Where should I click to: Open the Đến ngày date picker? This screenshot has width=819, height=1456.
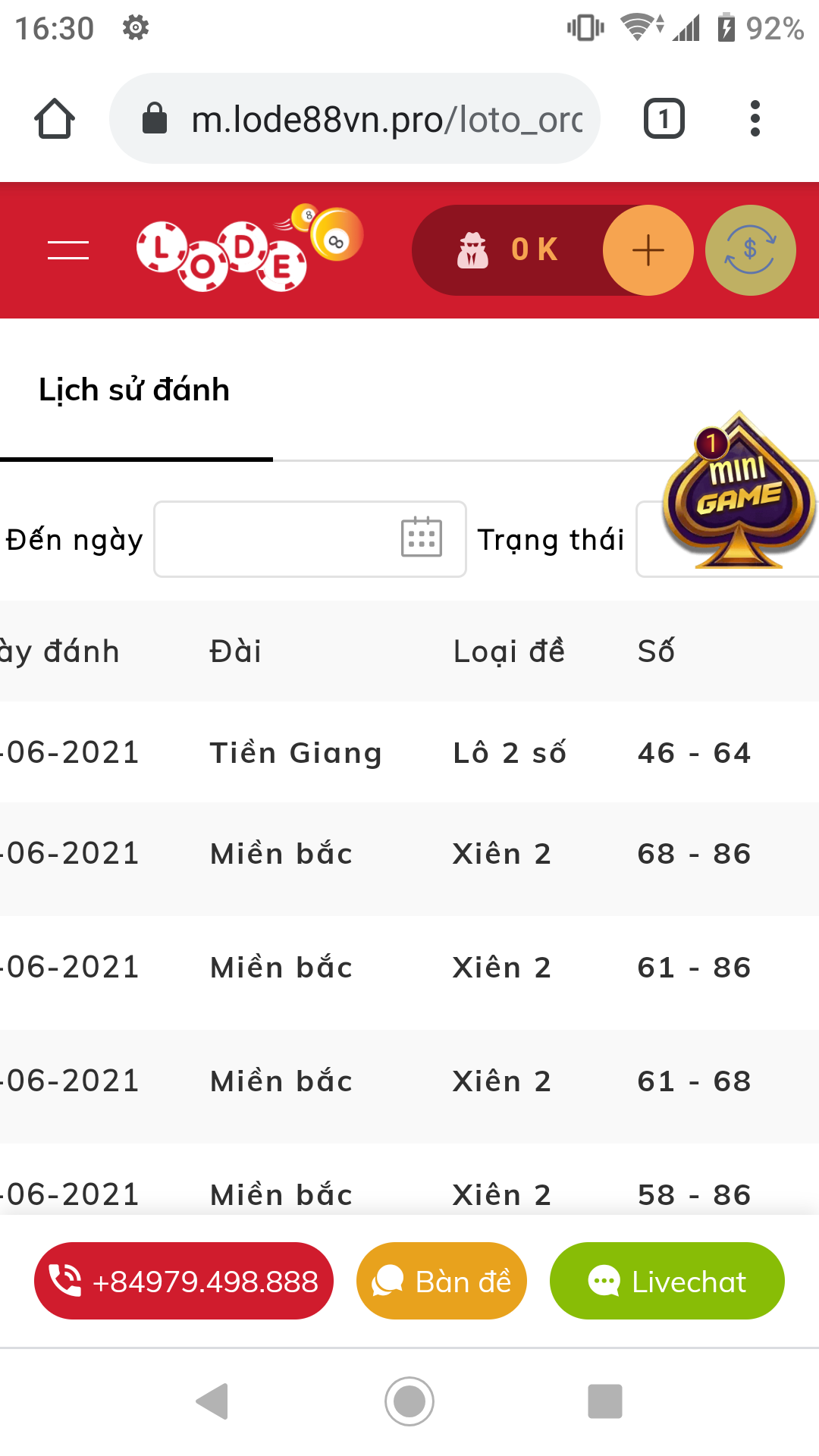(x=309, y=539)
